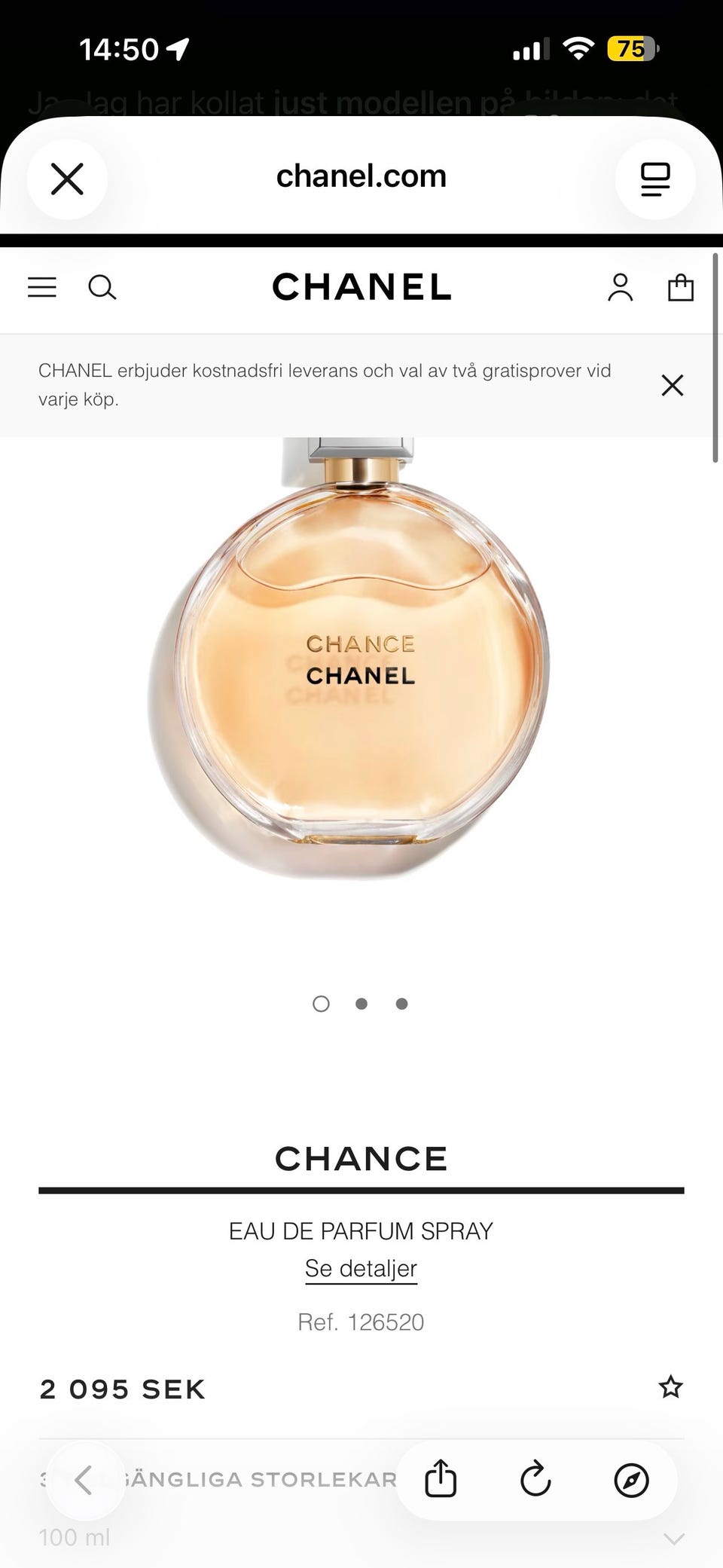Open the account profile icon
723x1568 pixels.
pos(621,287)
